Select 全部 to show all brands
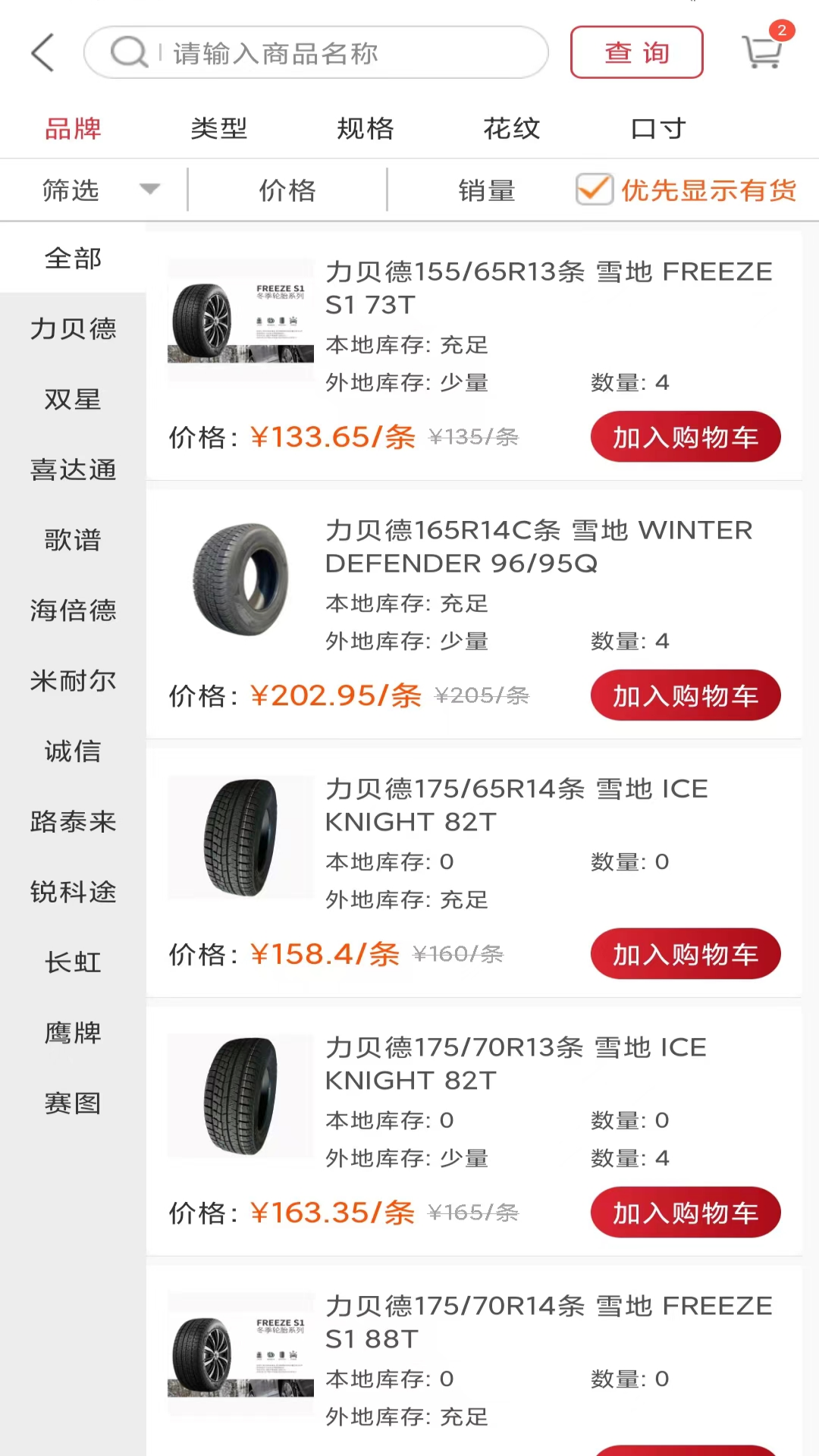 [73, 259]
